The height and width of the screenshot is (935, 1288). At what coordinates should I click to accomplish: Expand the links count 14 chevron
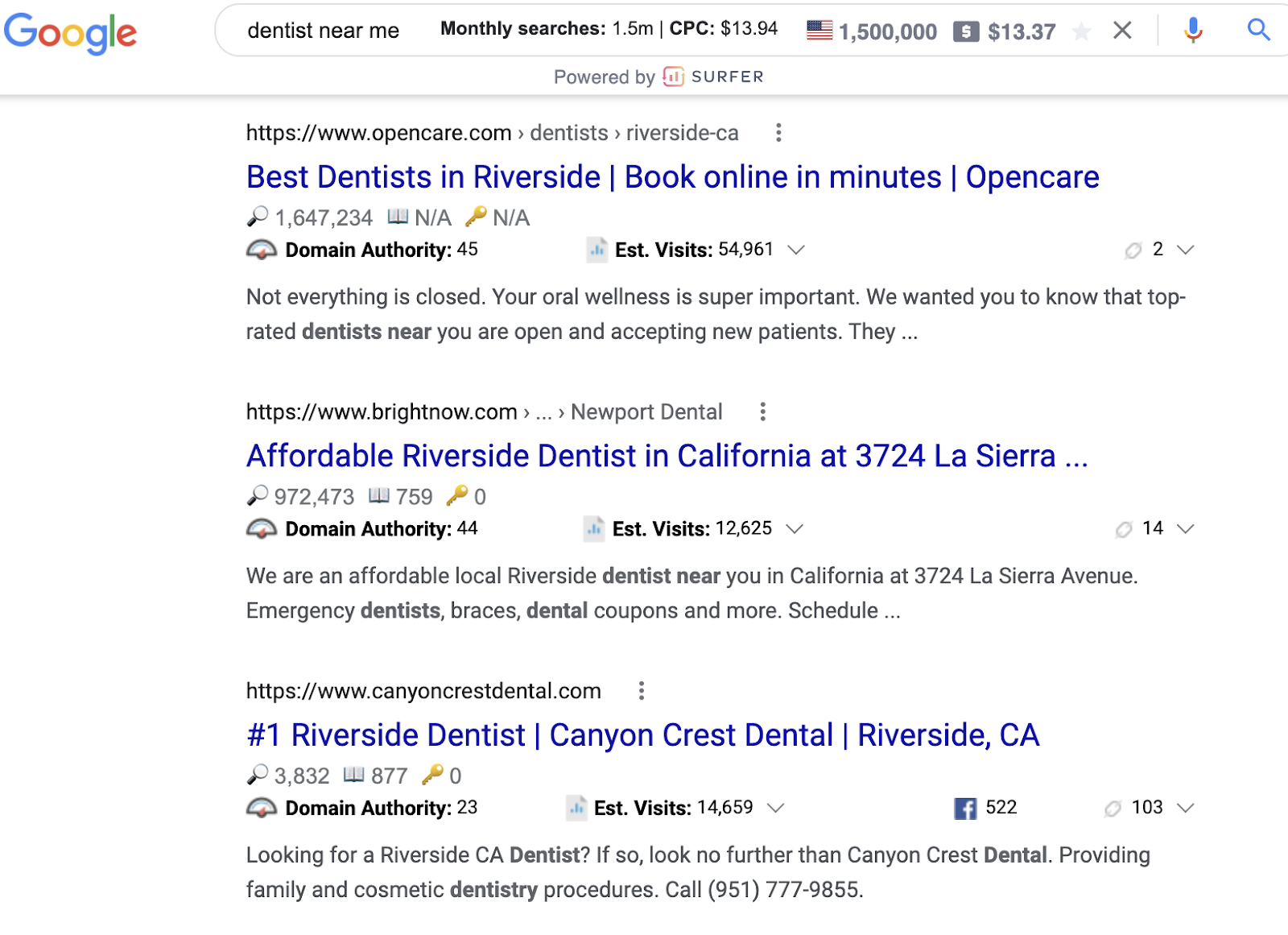[1185, 529]
